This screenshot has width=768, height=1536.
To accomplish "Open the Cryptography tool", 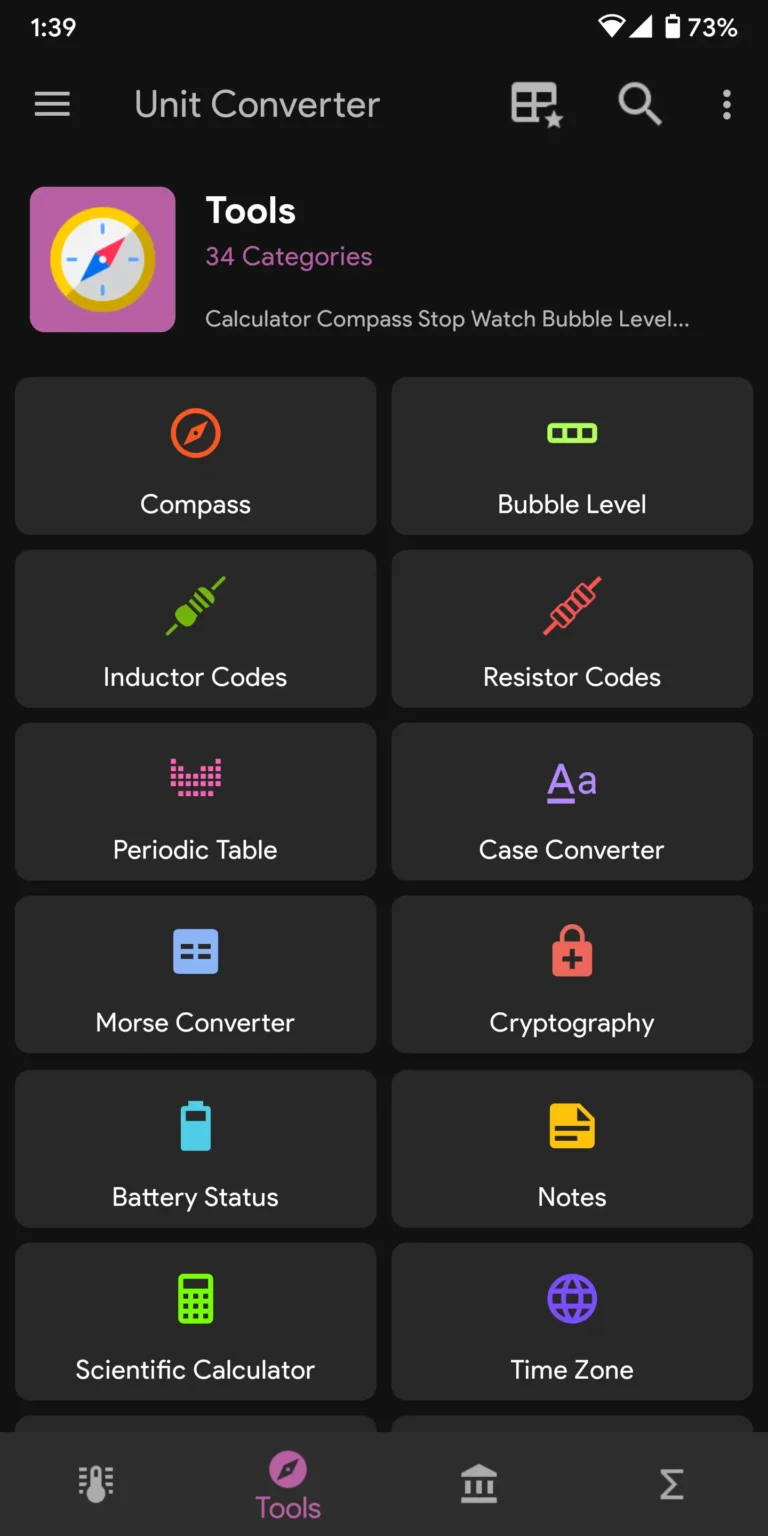I will coord(571,974).
